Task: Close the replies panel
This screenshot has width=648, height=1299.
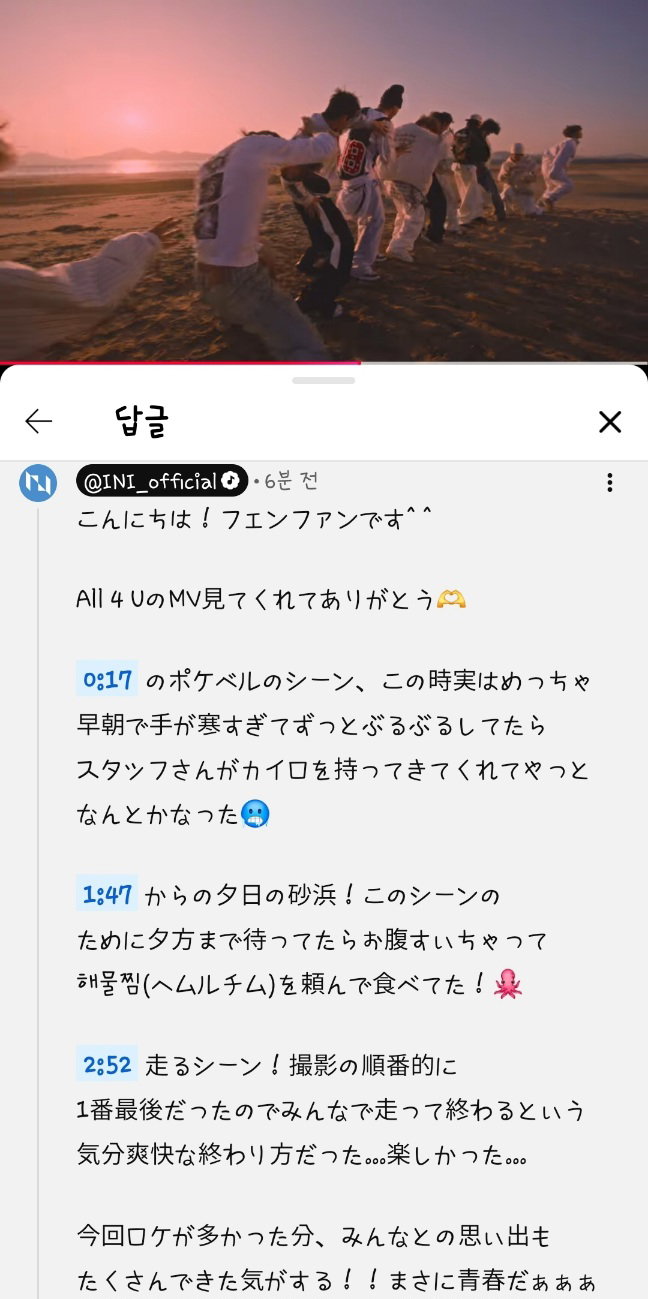Action: pos(610,421)
